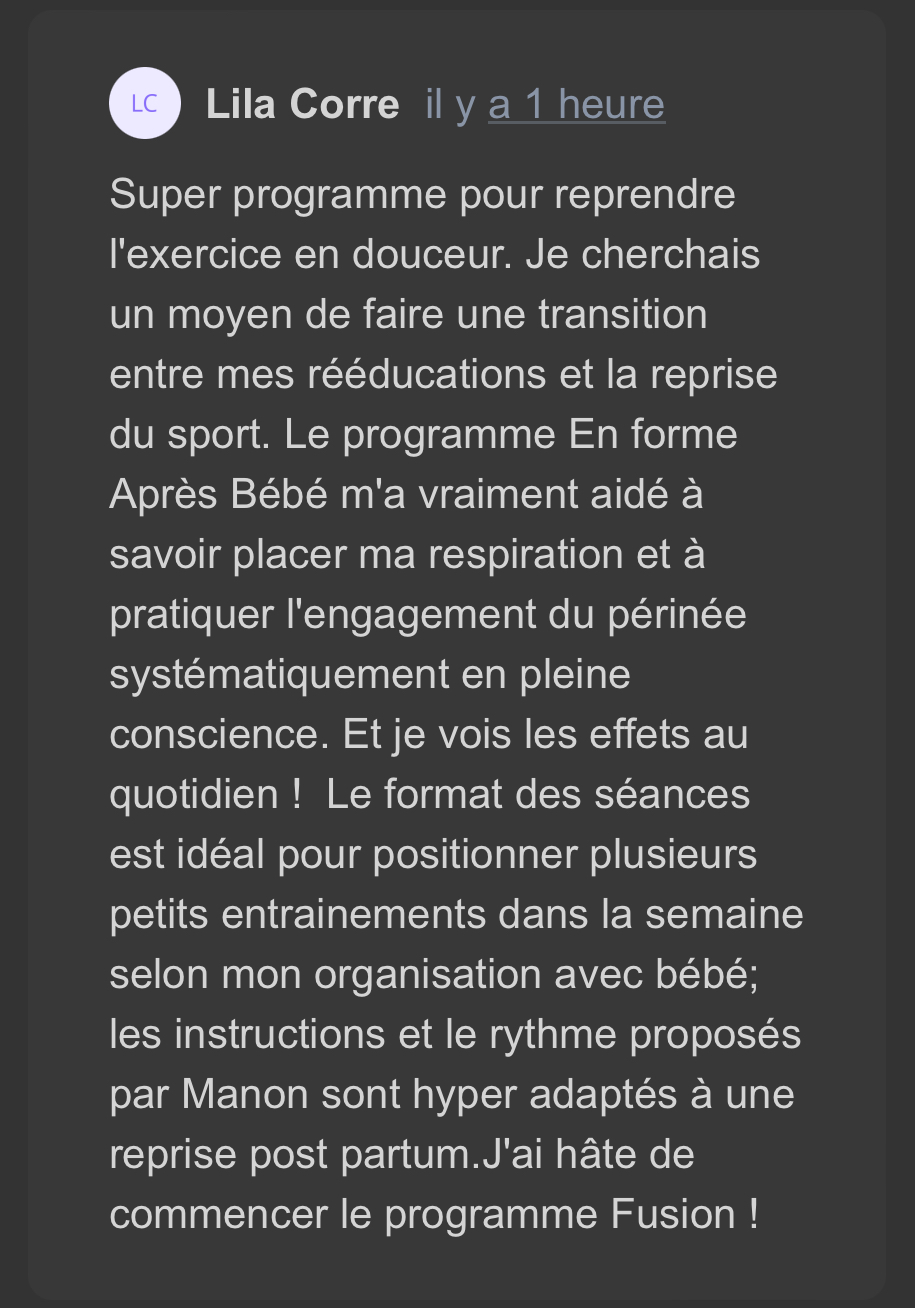Tap Lila Corre's LC avatar
This screenshot has height=1308, width=915.
145,103
